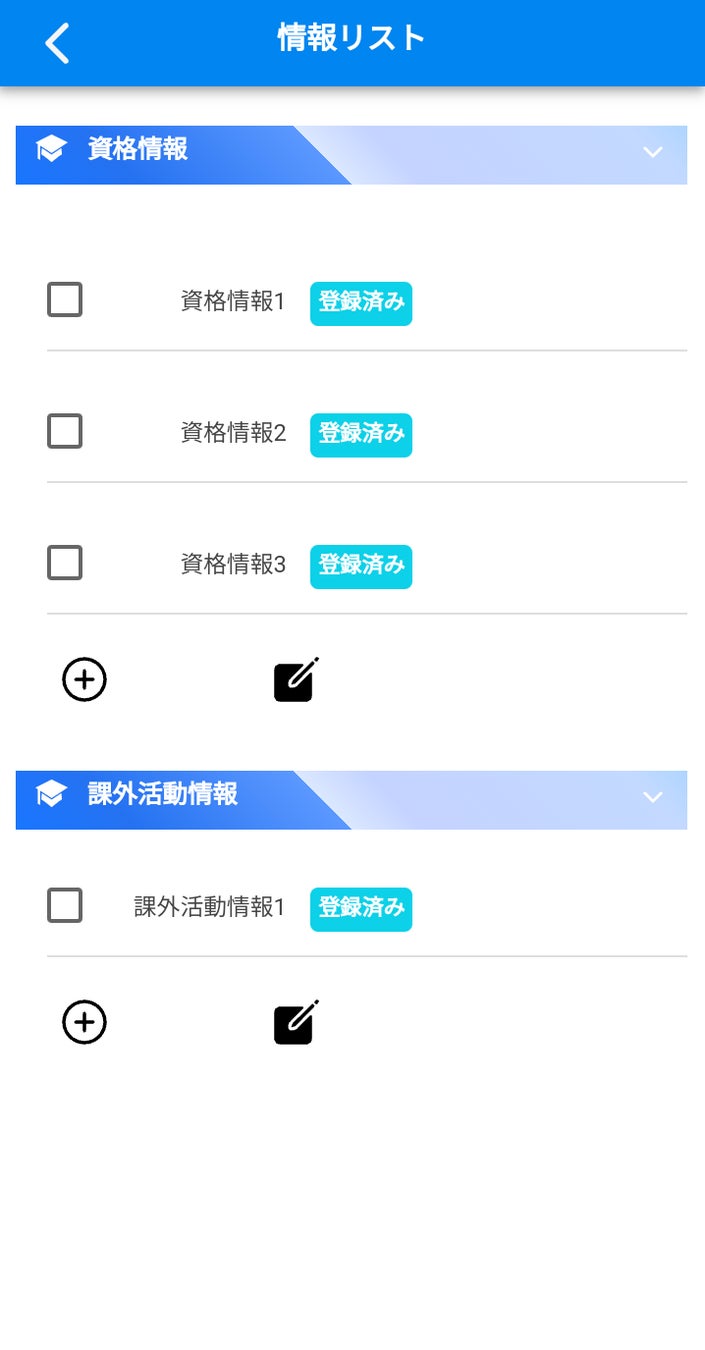Screen dimensions: 705x1350
Task: Add a new 課外活動情報 entry
Action: [84, 1022]
